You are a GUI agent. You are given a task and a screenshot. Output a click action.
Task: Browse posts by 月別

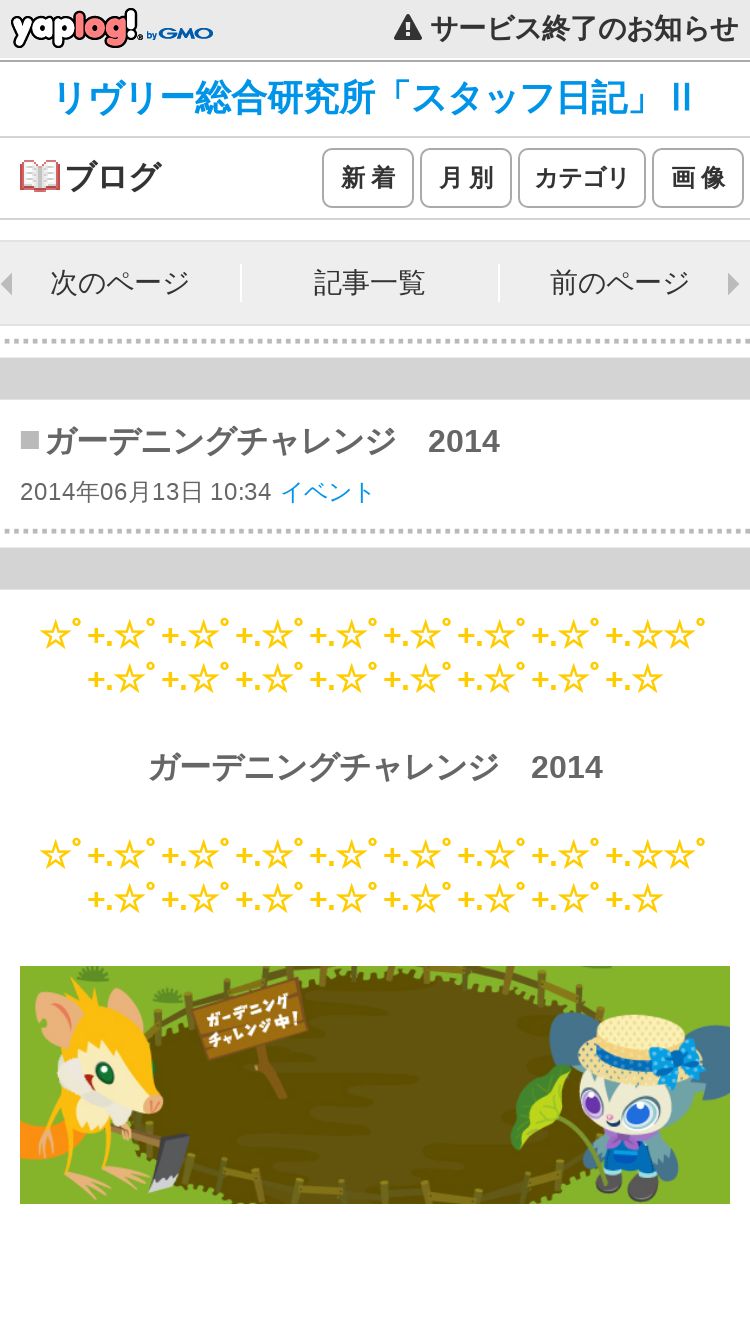click(x=466, y=178)
